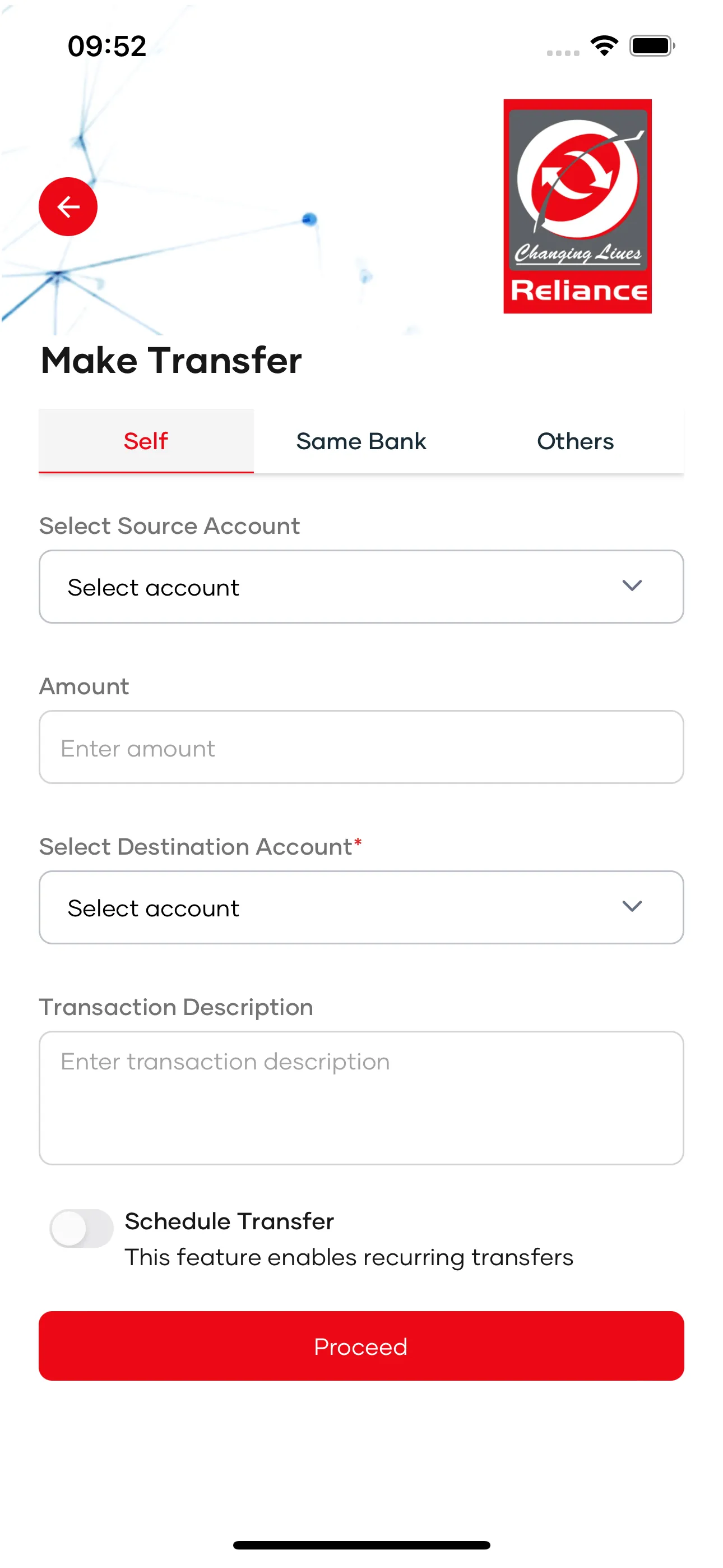Tap the chevron on source account dropdown

pyautogui.click(x=632, y=586)
